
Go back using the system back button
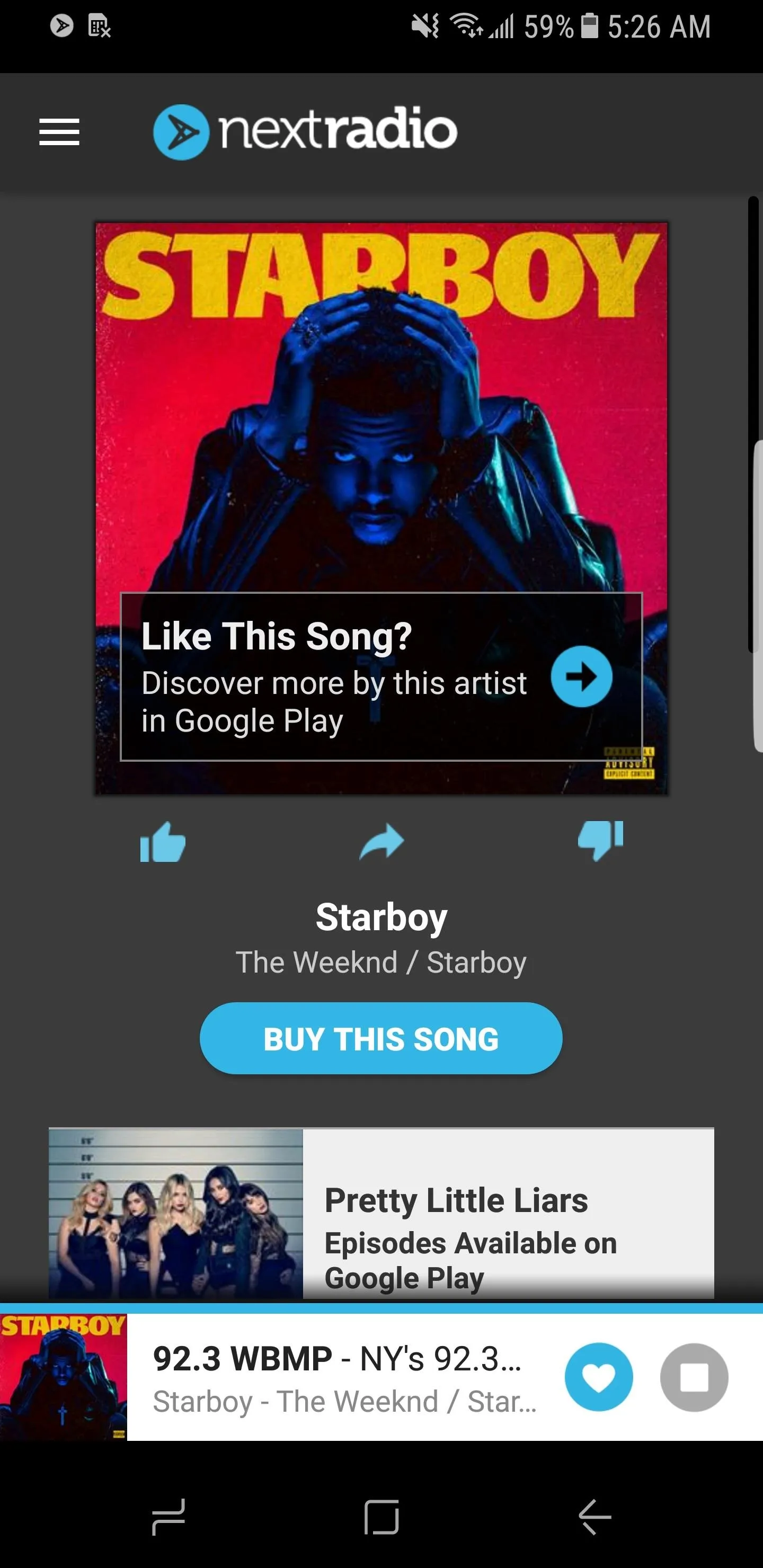tap(595, 1517)
